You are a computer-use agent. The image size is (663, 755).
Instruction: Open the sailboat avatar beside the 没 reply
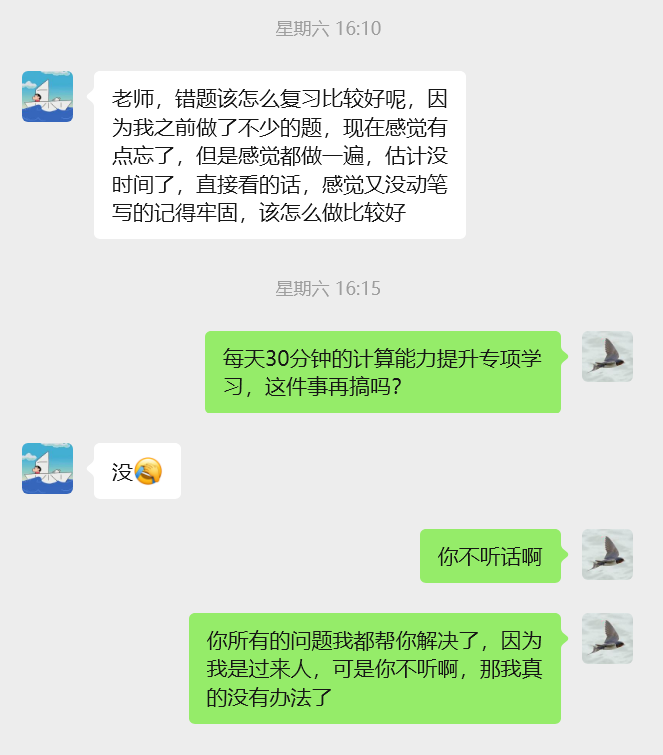tap(47, 469)
